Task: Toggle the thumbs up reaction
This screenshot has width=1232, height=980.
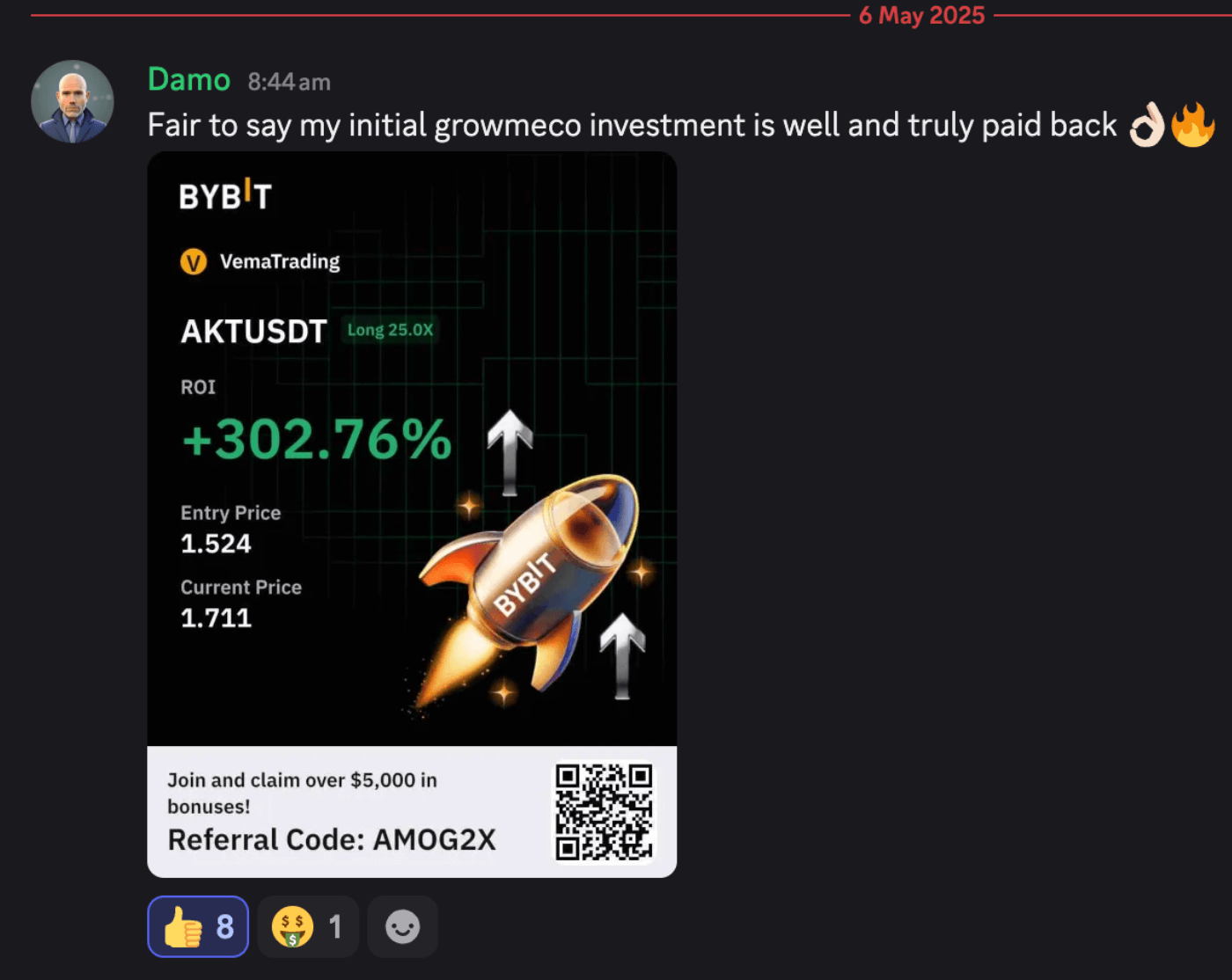Action: (198, 926)
